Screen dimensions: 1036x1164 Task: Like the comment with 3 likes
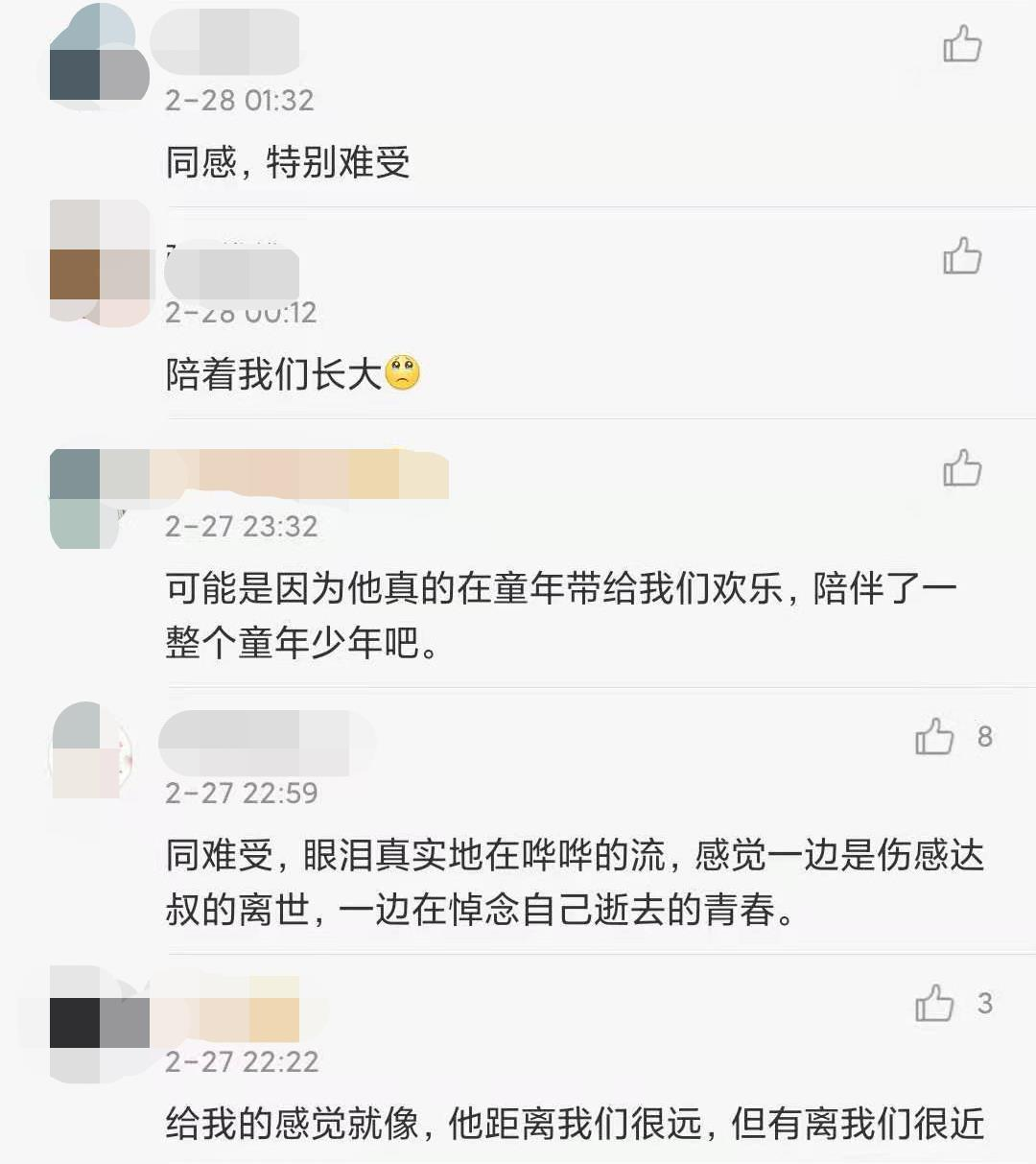click(933, 1004)
